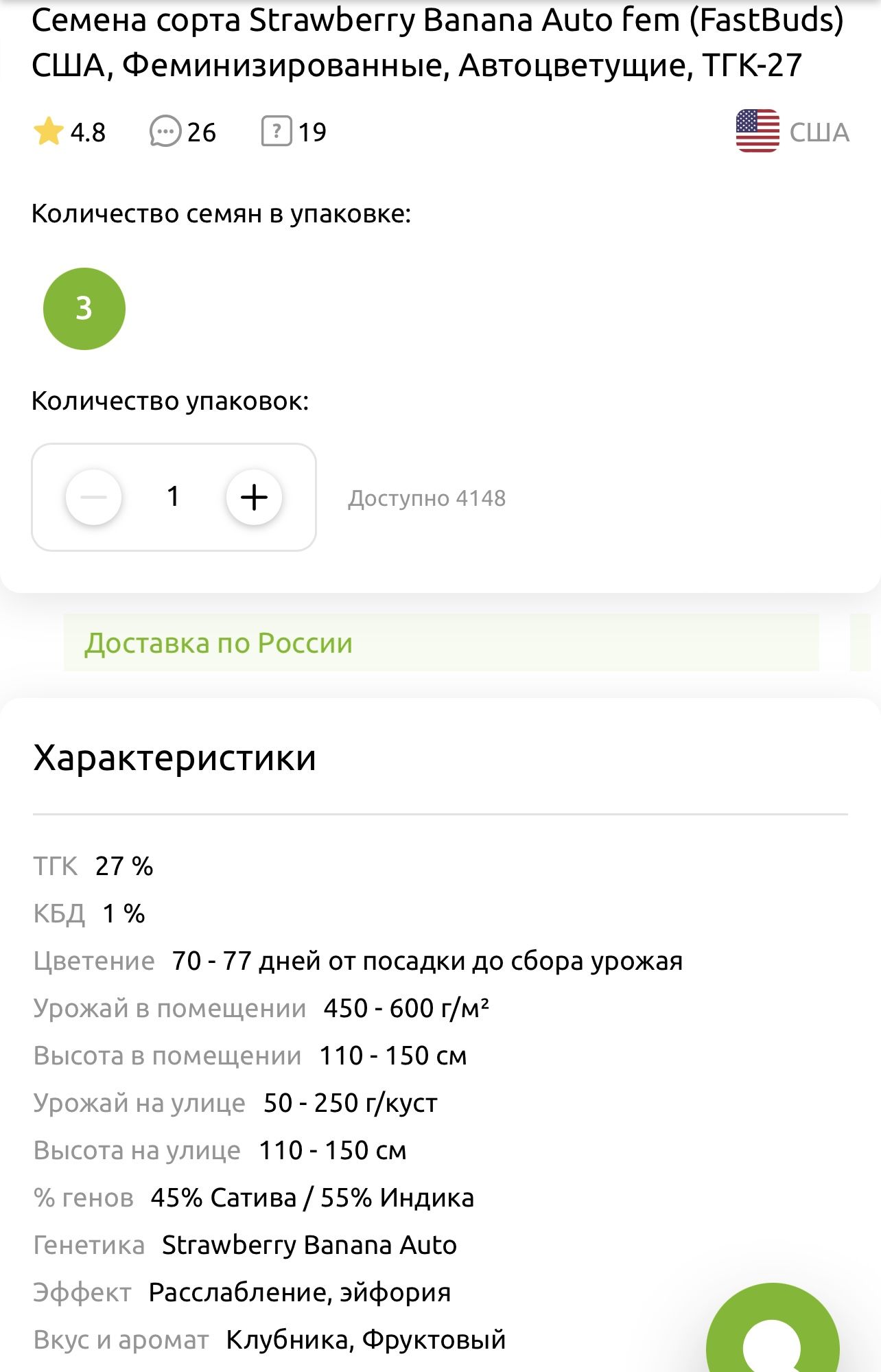This screenshot has height=1372, width=881.
Task: Increase the package quantity with plus
Action: pyautogui.click(x=254, y=497)
